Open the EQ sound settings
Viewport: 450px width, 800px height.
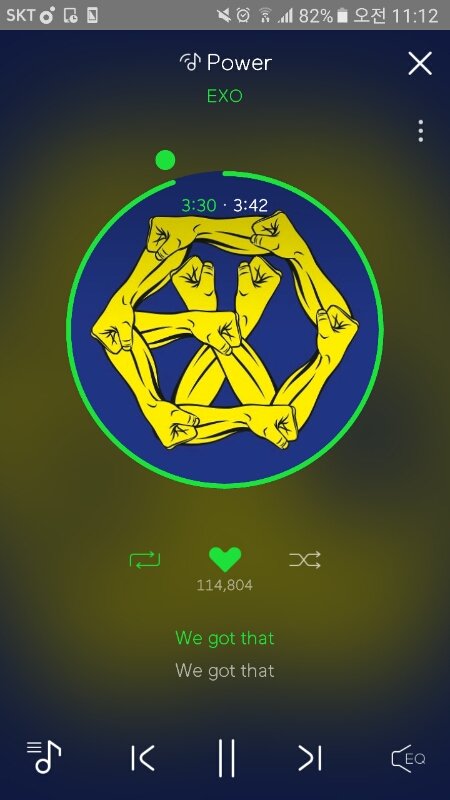point(408,758)
